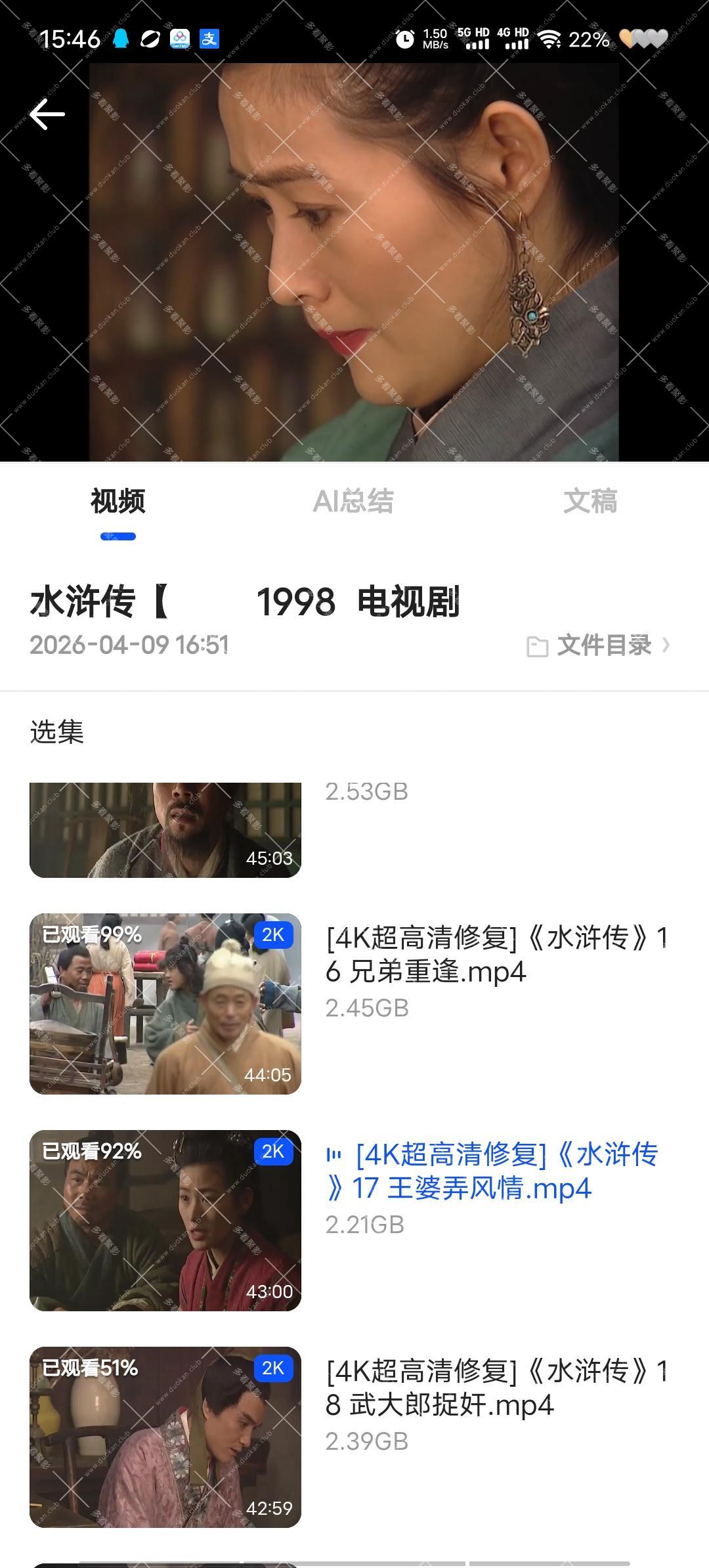Open the 文件目录 folder link

(599, 645)
